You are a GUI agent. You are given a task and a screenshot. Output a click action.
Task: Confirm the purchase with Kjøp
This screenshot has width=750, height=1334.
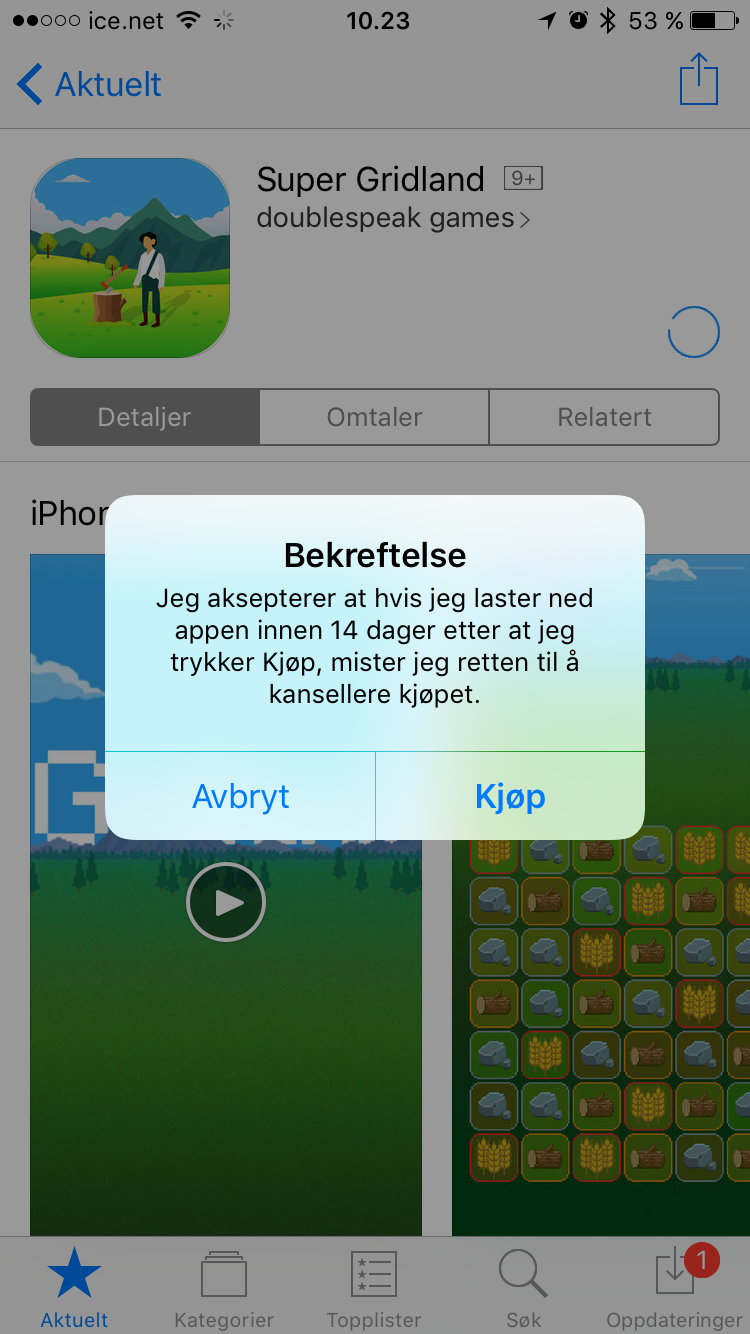click(510, 796)
